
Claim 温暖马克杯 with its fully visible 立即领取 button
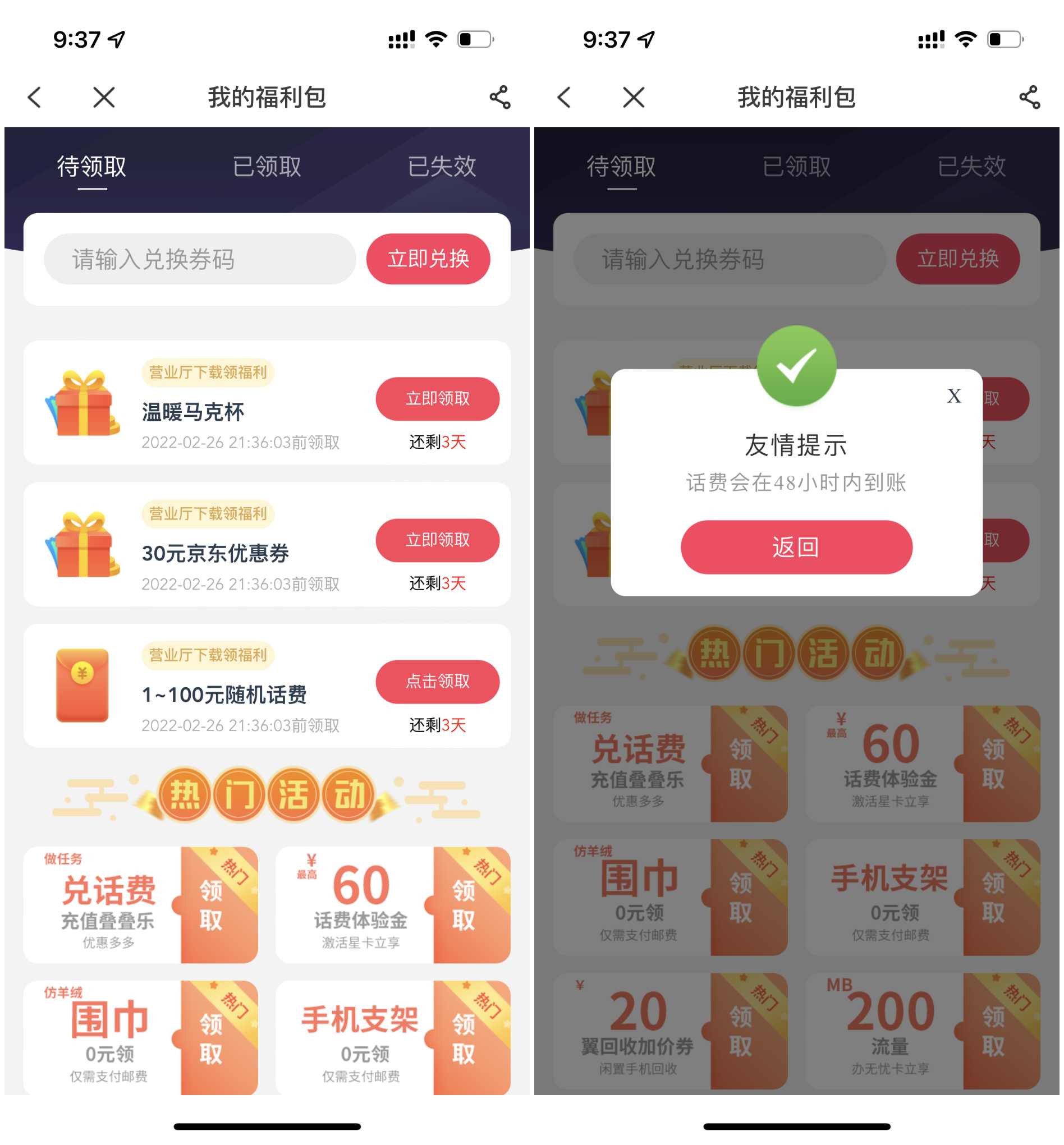(437, 398)
